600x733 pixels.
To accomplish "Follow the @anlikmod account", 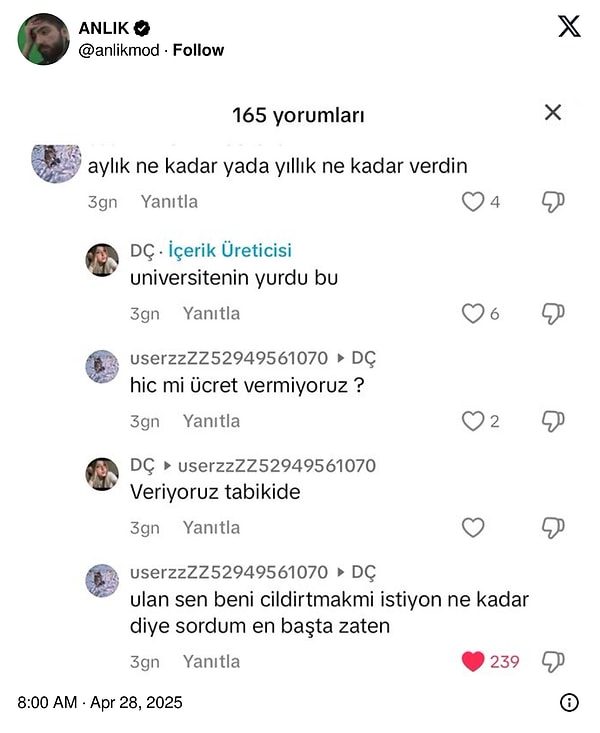I will 198,50.
